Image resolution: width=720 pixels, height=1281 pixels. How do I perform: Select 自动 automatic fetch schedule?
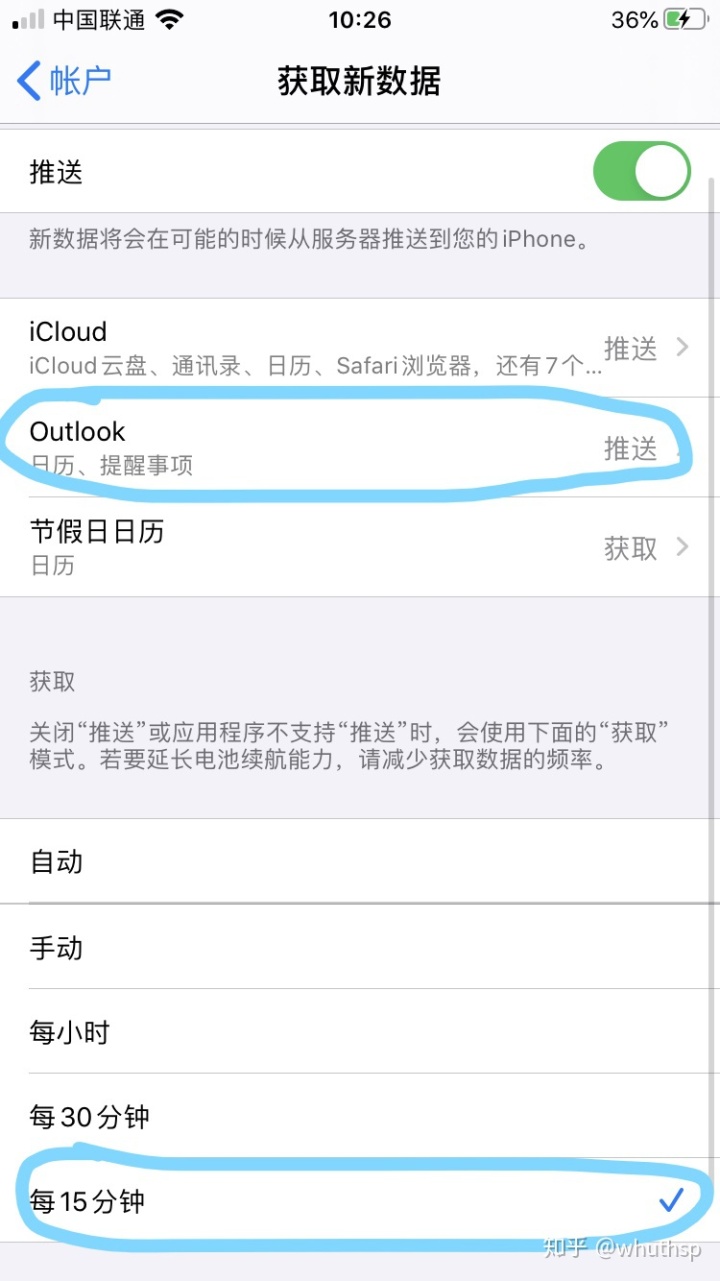(360, 862)
